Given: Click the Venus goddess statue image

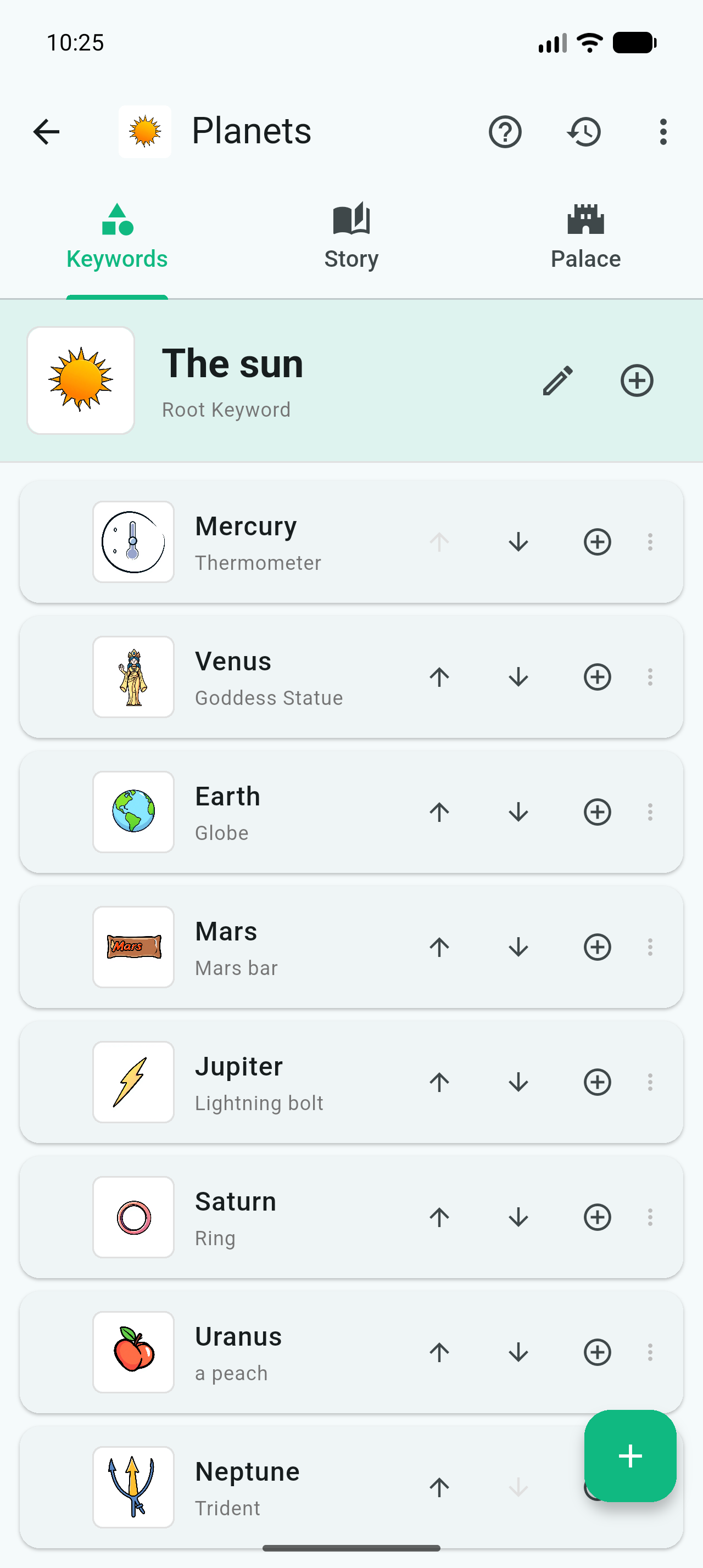Looking at the screenshot, I should [x=133, y=677].
